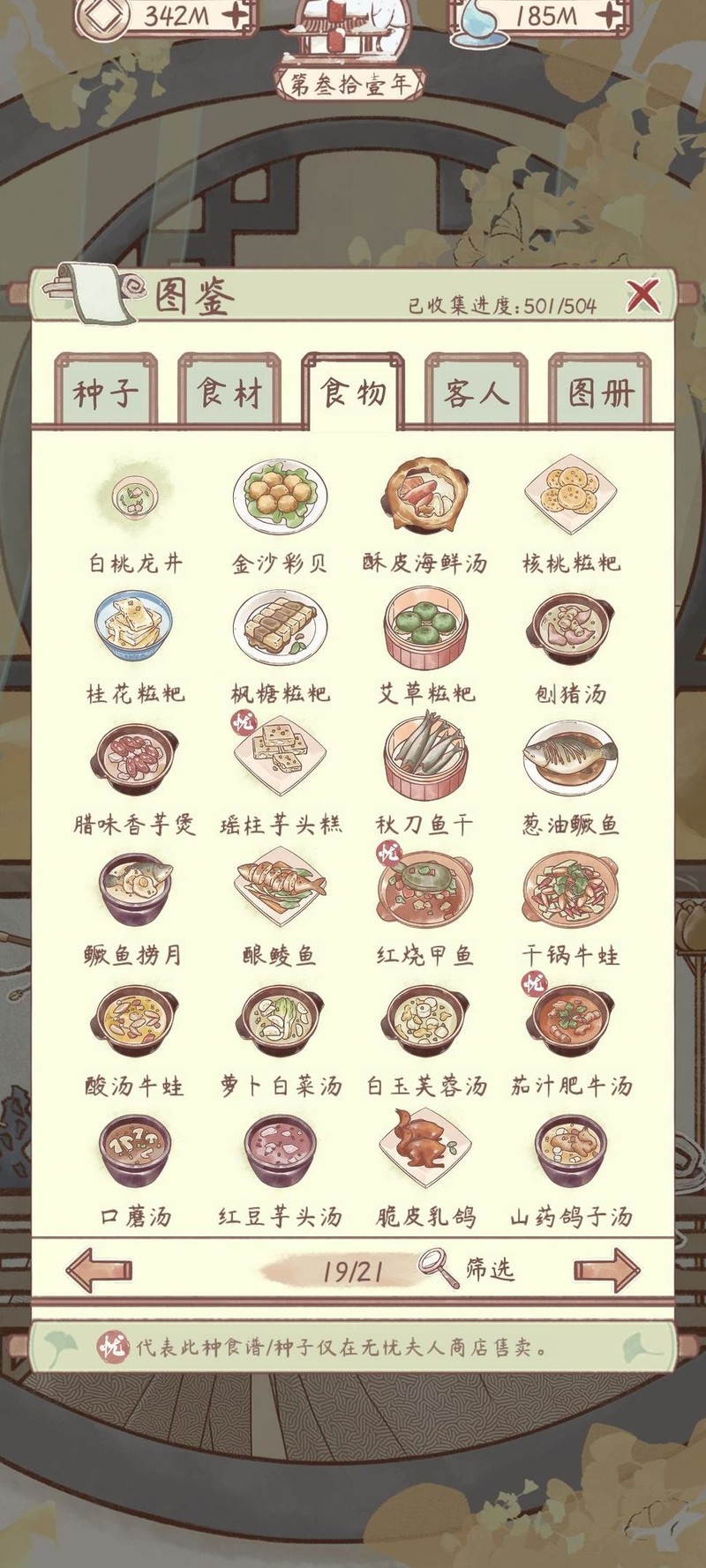Switch to the 食材 tab
The width and height of the screenshot is (706, 1568).
coord(229,392)
